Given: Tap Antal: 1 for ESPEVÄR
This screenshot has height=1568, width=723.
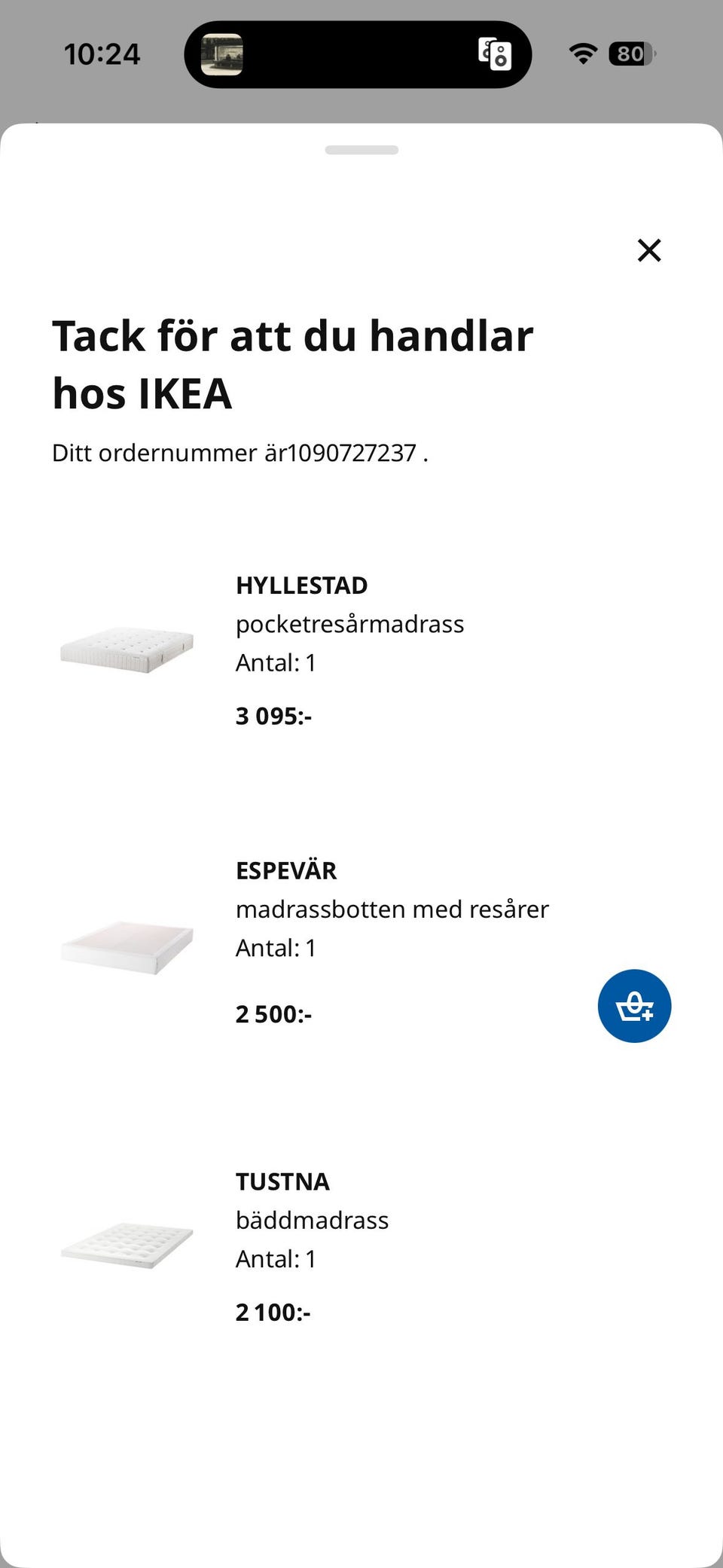Looking at the screenshot, I should point(276,948).
